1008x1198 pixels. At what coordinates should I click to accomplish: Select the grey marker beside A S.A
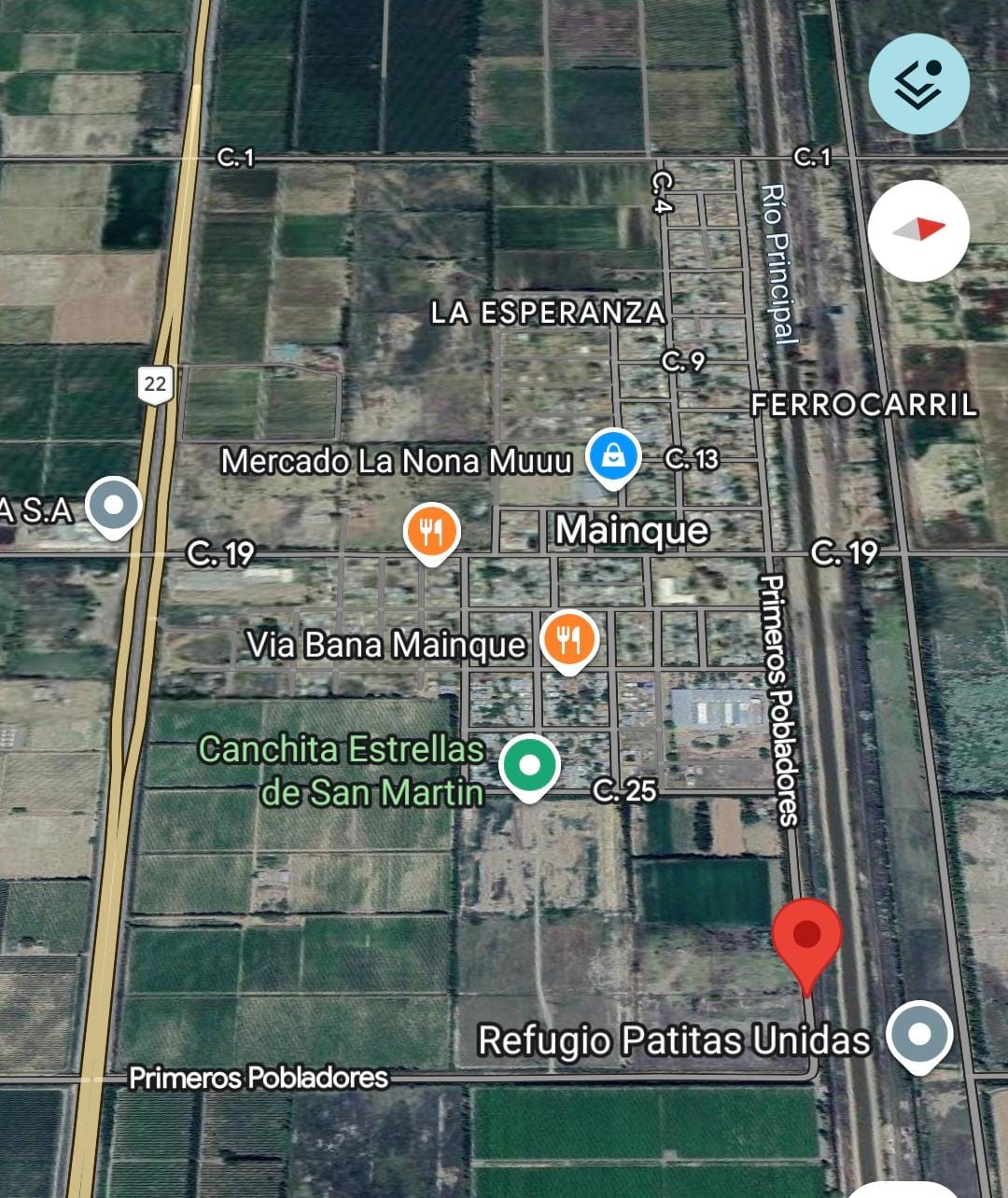[113, 507]
